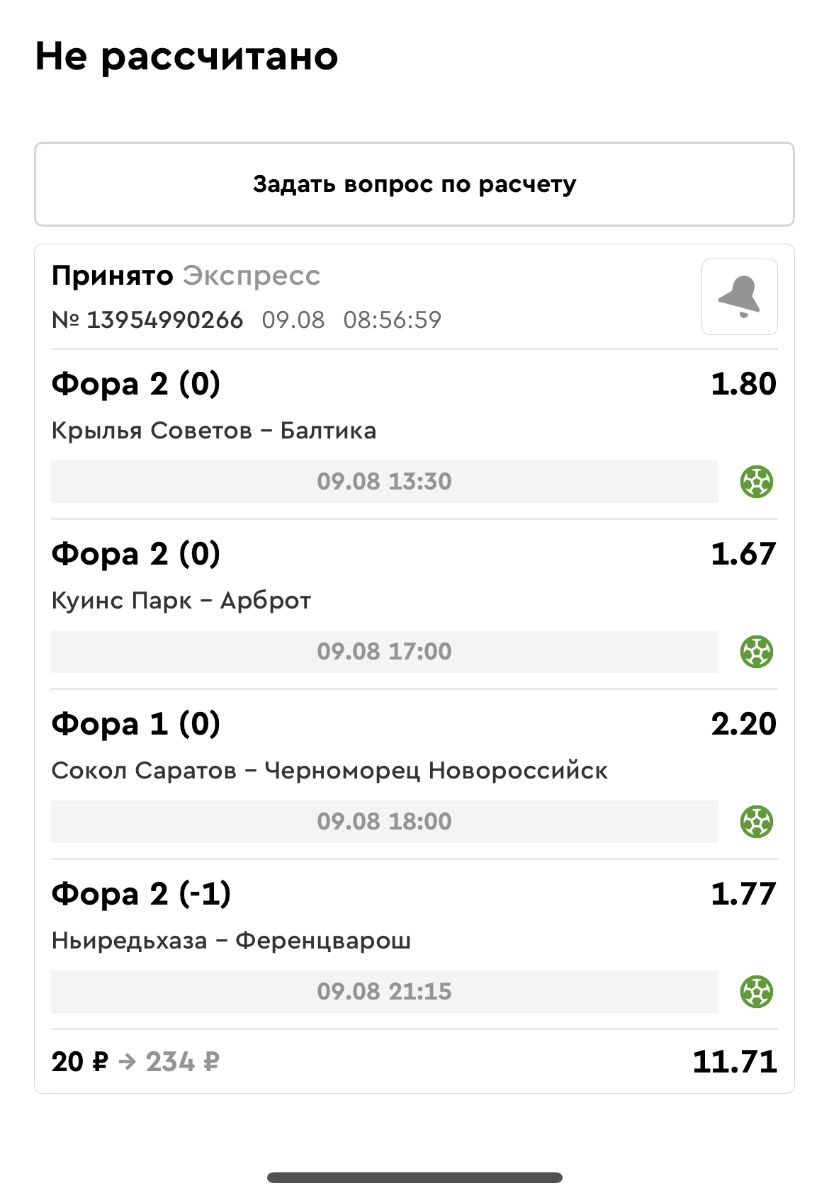829x1200 pixels.
Task: Open the Крылья Советов – Балтика event
Action: pos(213,431)
